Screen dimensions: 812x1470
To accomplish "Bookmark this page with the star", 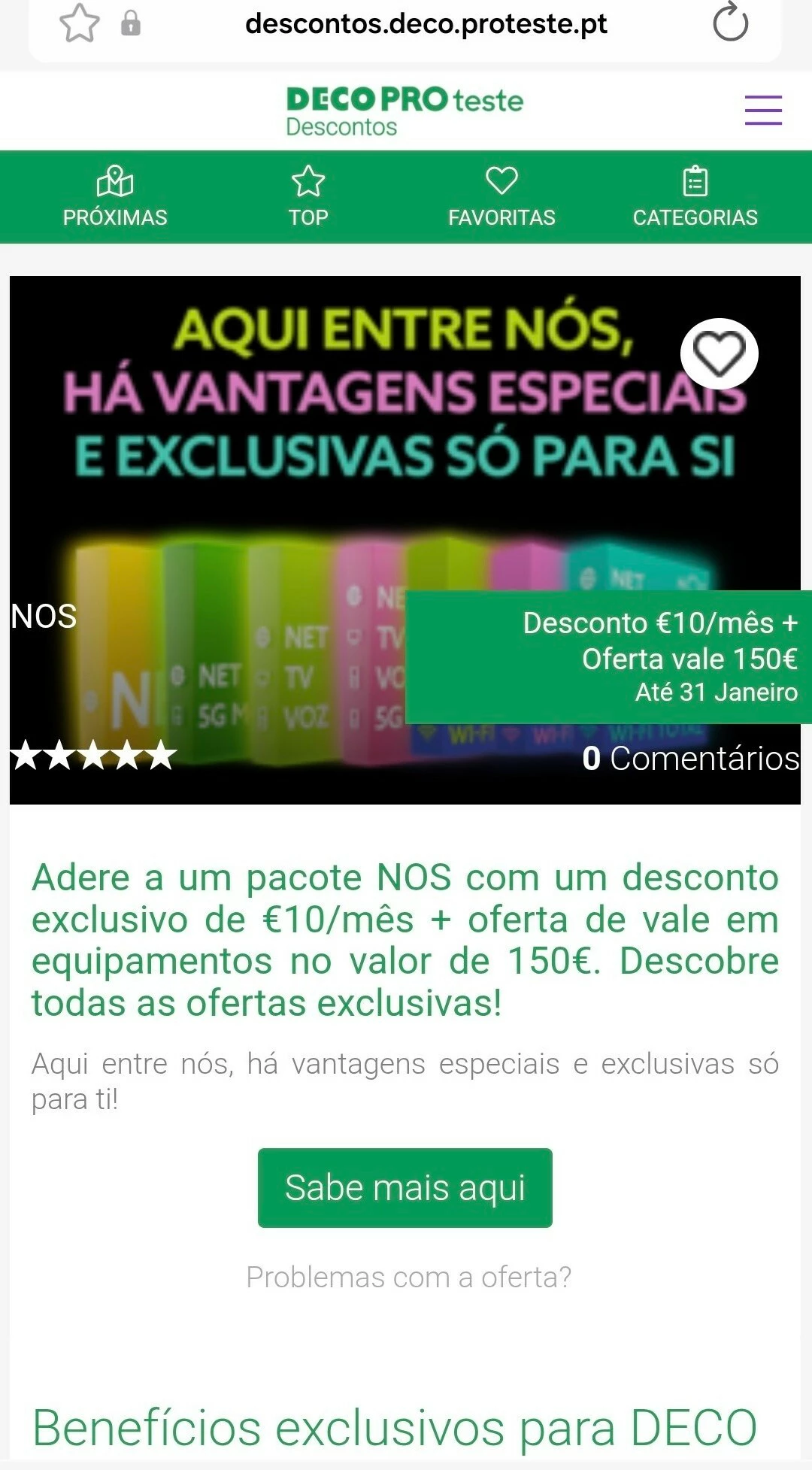I will click(x=79, y=23).
